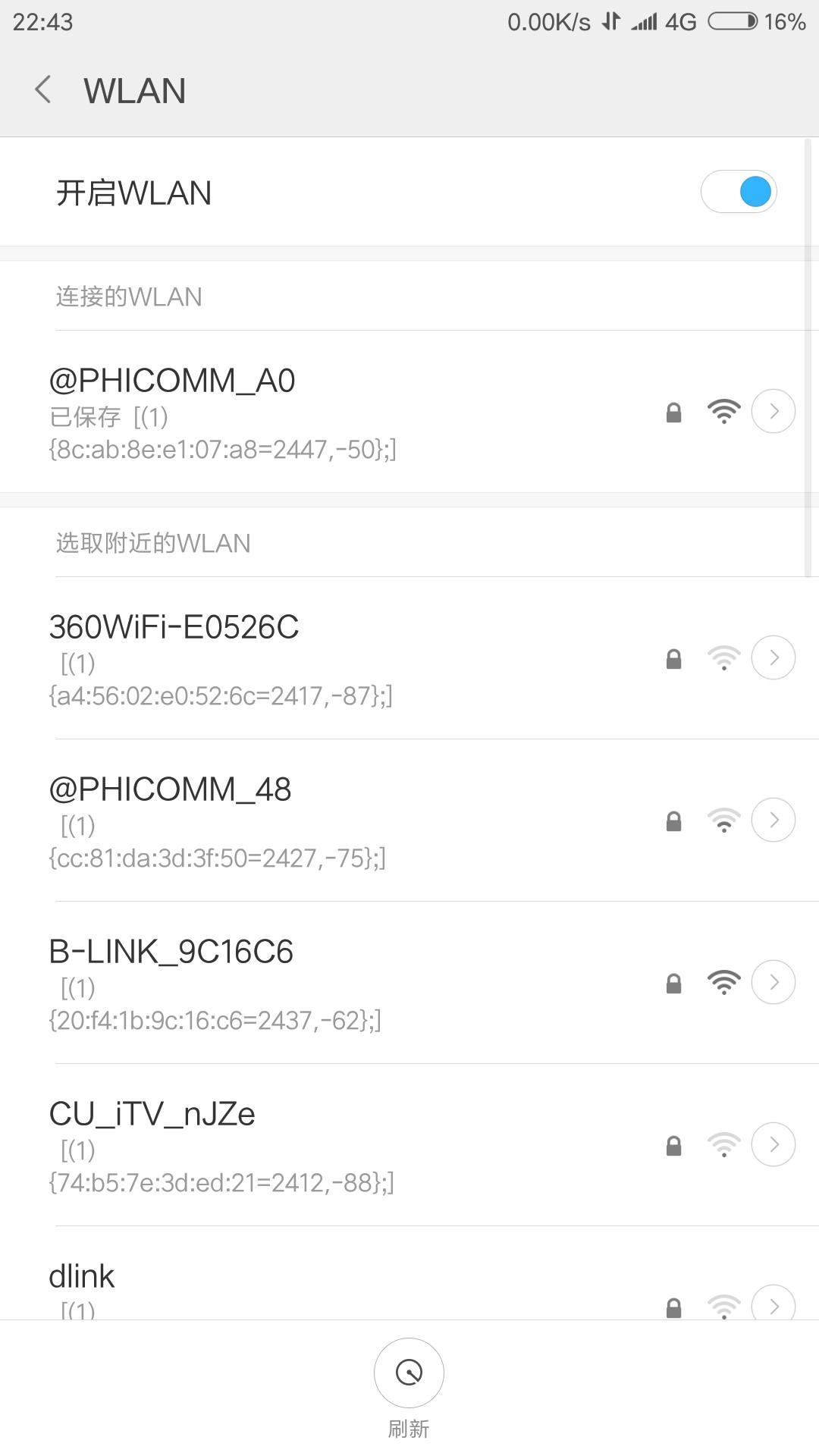The width and height of the screenshot is (819, 1456).
Task: Click the lock icon on CU_iTV_nJZe
Action: (673, 1144)
